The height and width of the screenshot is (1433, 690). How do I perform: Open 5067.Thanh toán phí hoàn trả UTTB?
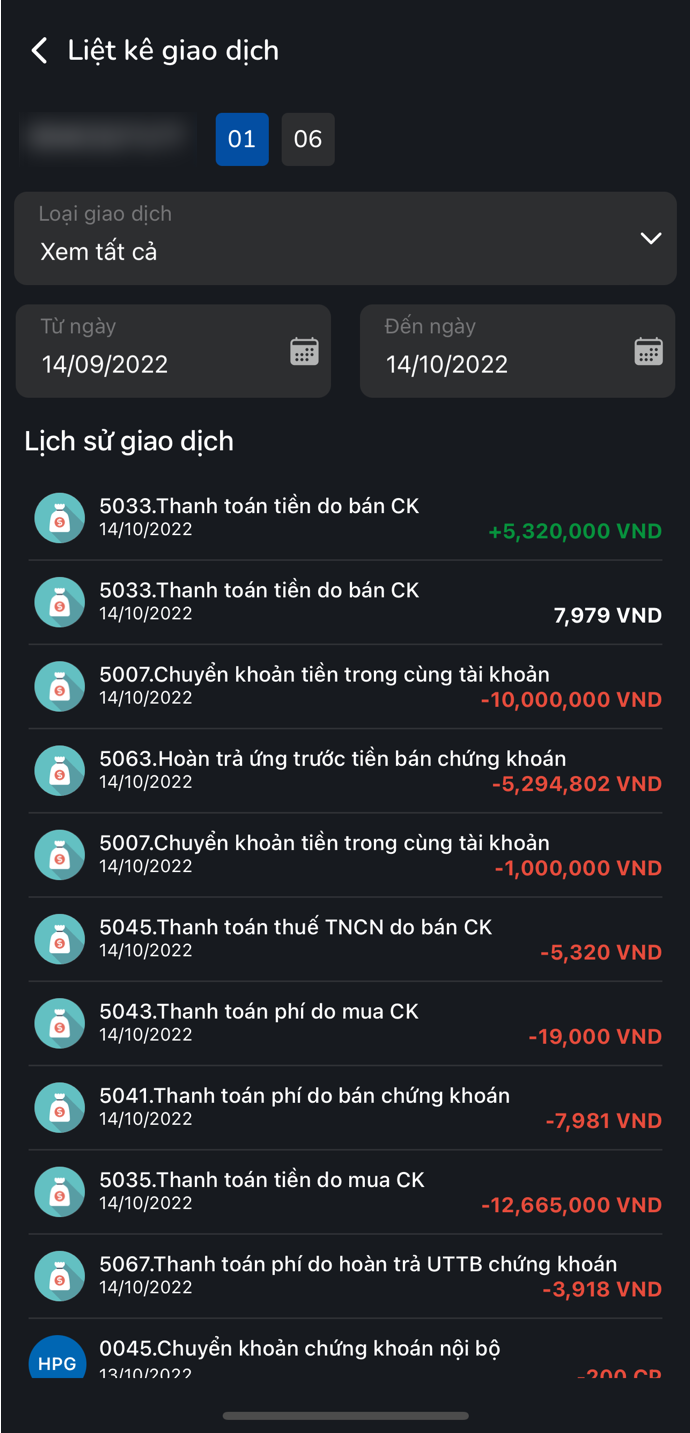(345, 1275)
